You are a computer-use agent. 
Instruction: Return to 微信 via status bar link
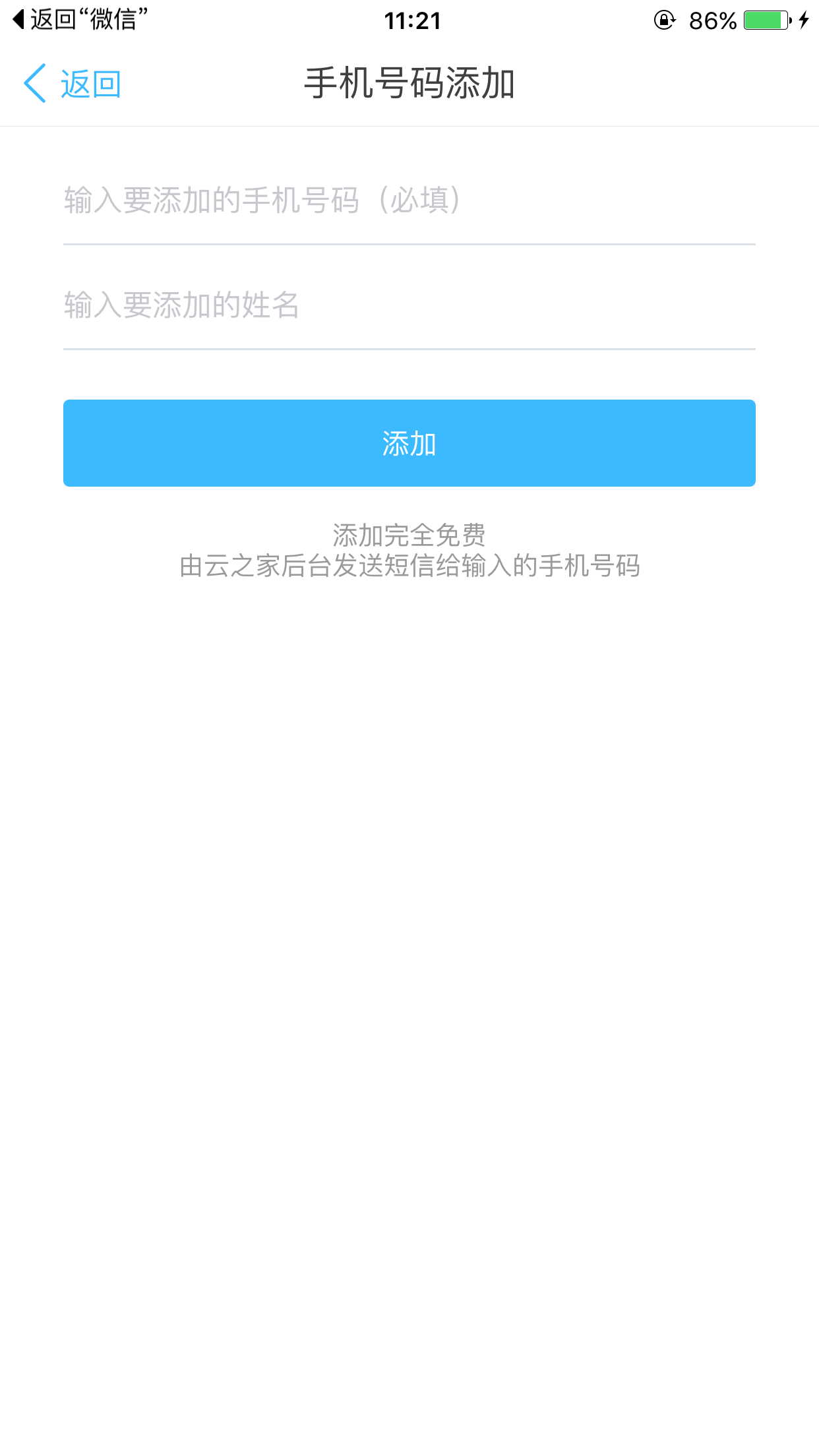click(79, 20)
